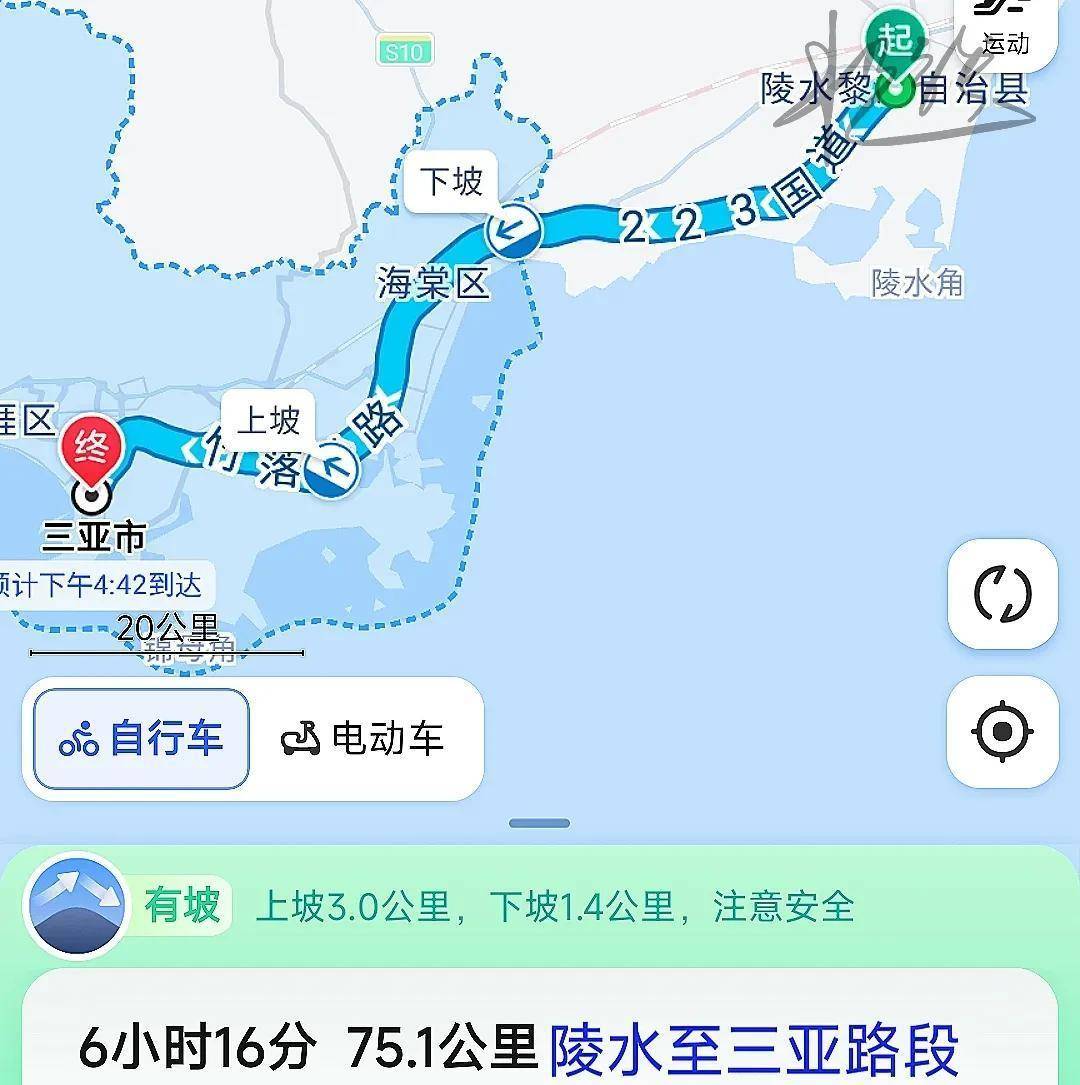Select the 海棠区 district label
Viewport: 1080px width, 1085px height.
coord(435,284)
